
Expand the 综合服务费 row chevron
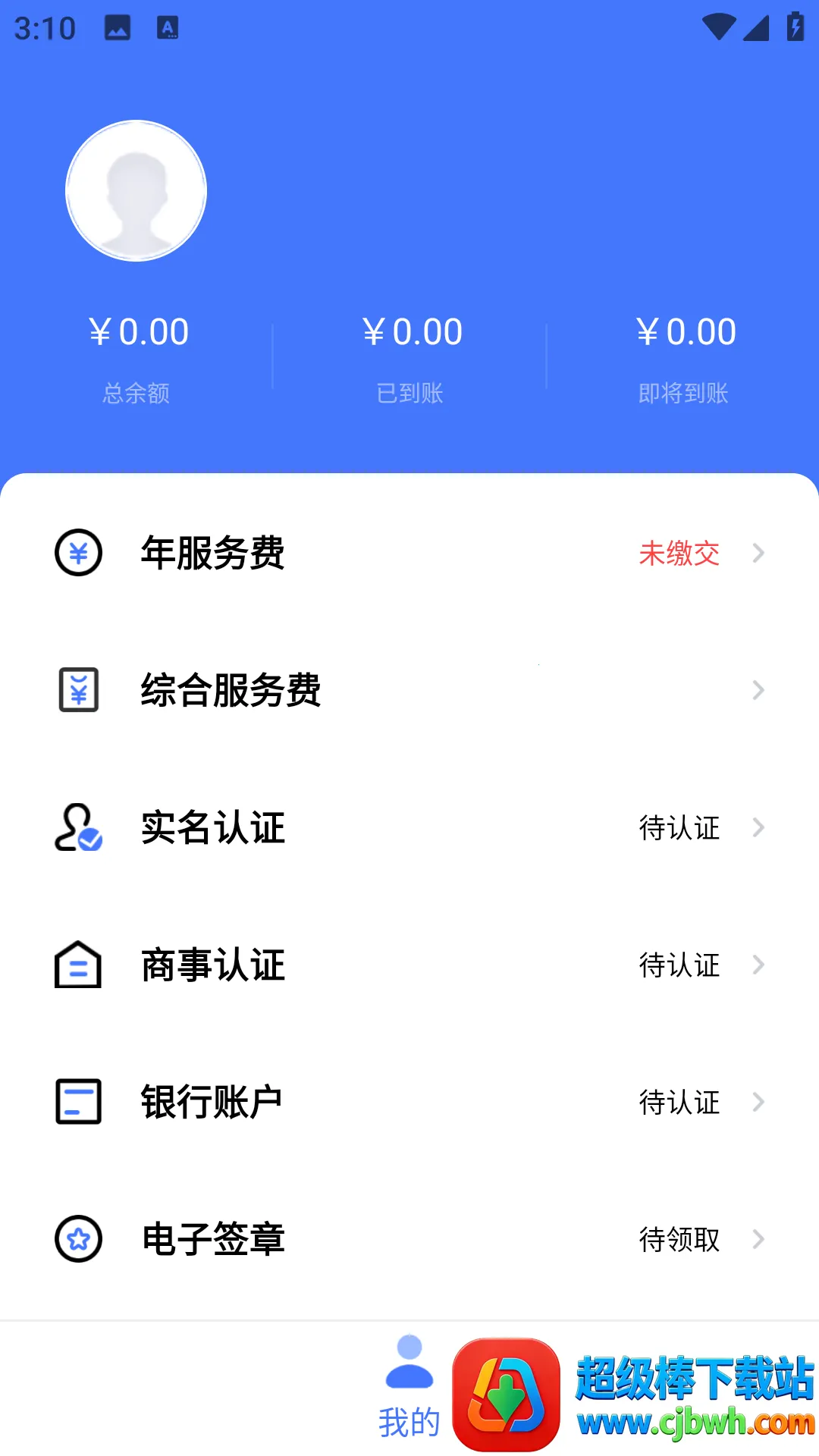coord(758,691)
